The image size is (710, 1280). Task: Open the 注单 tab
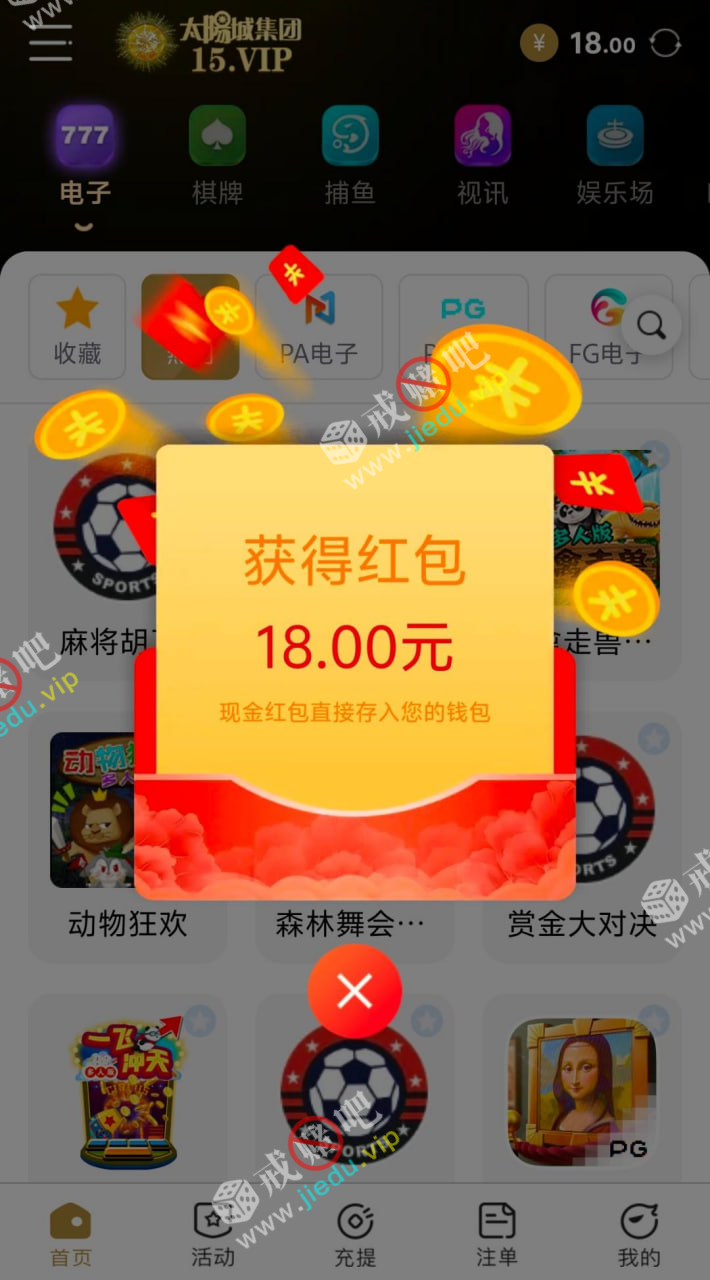[x=497, y=1234]
